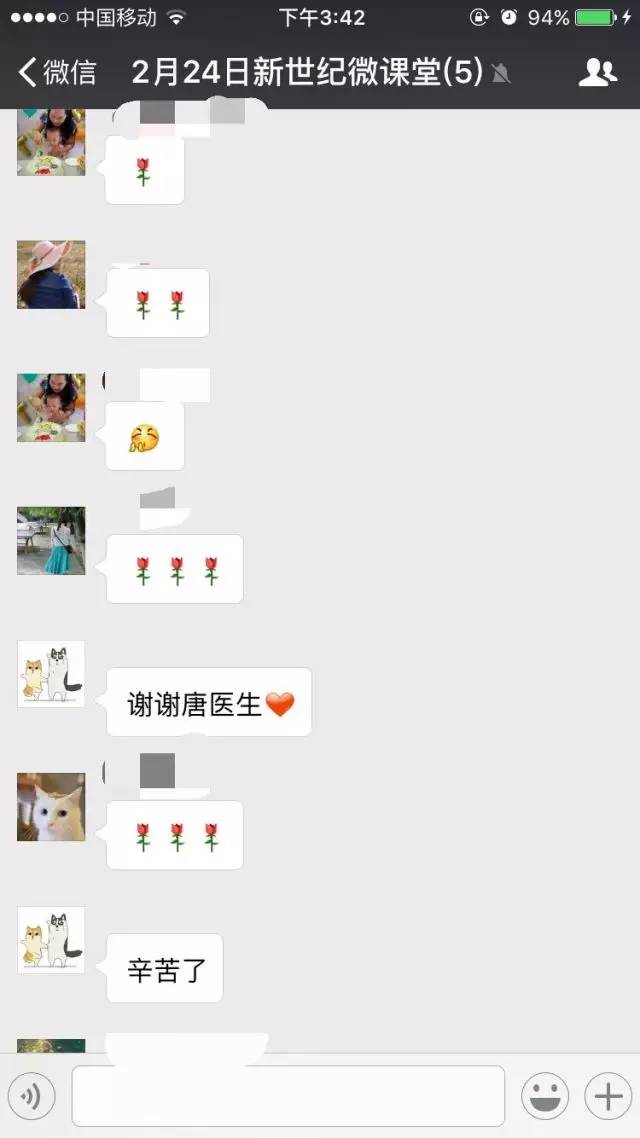Switch to voice message input

[x=31, y=1097]
